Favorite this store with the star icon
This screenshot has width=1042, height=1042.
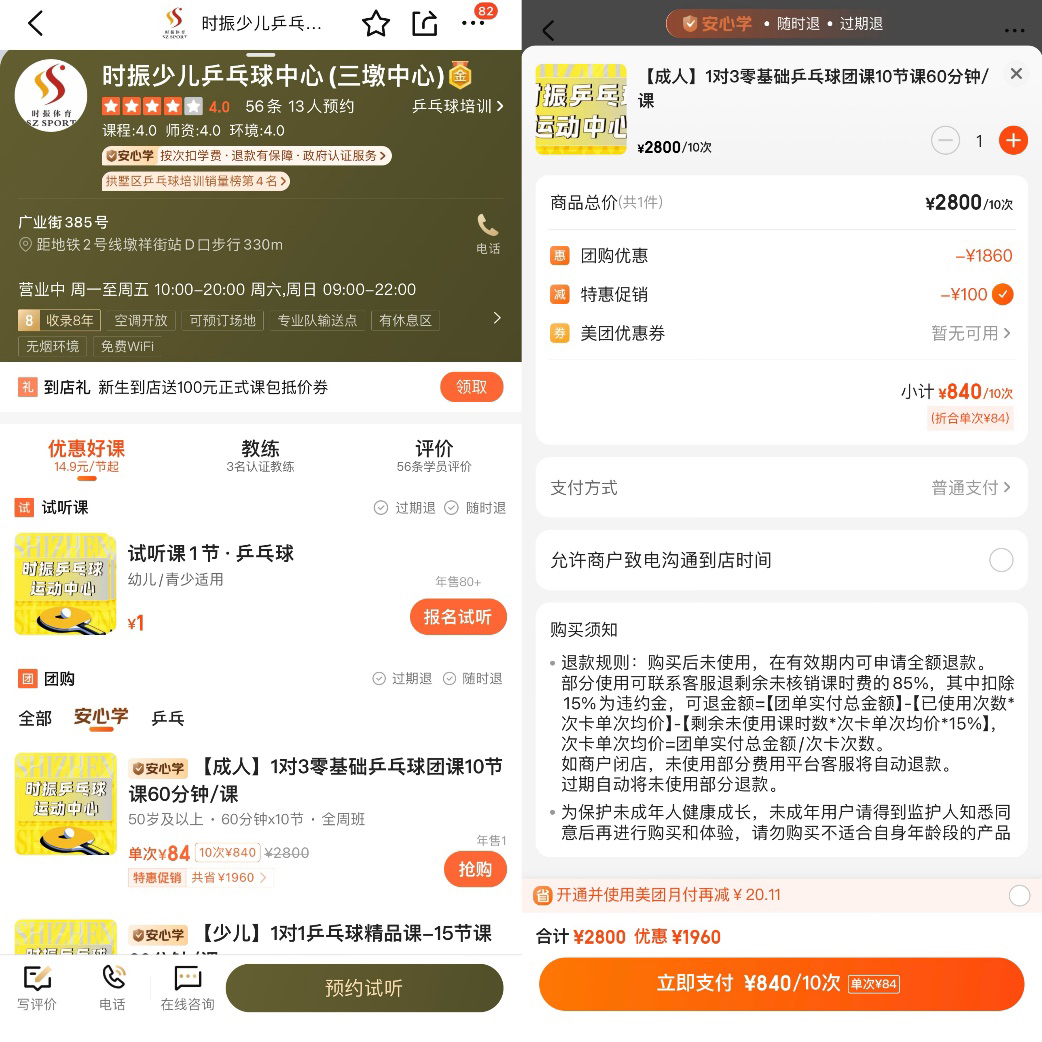[376, 23]
